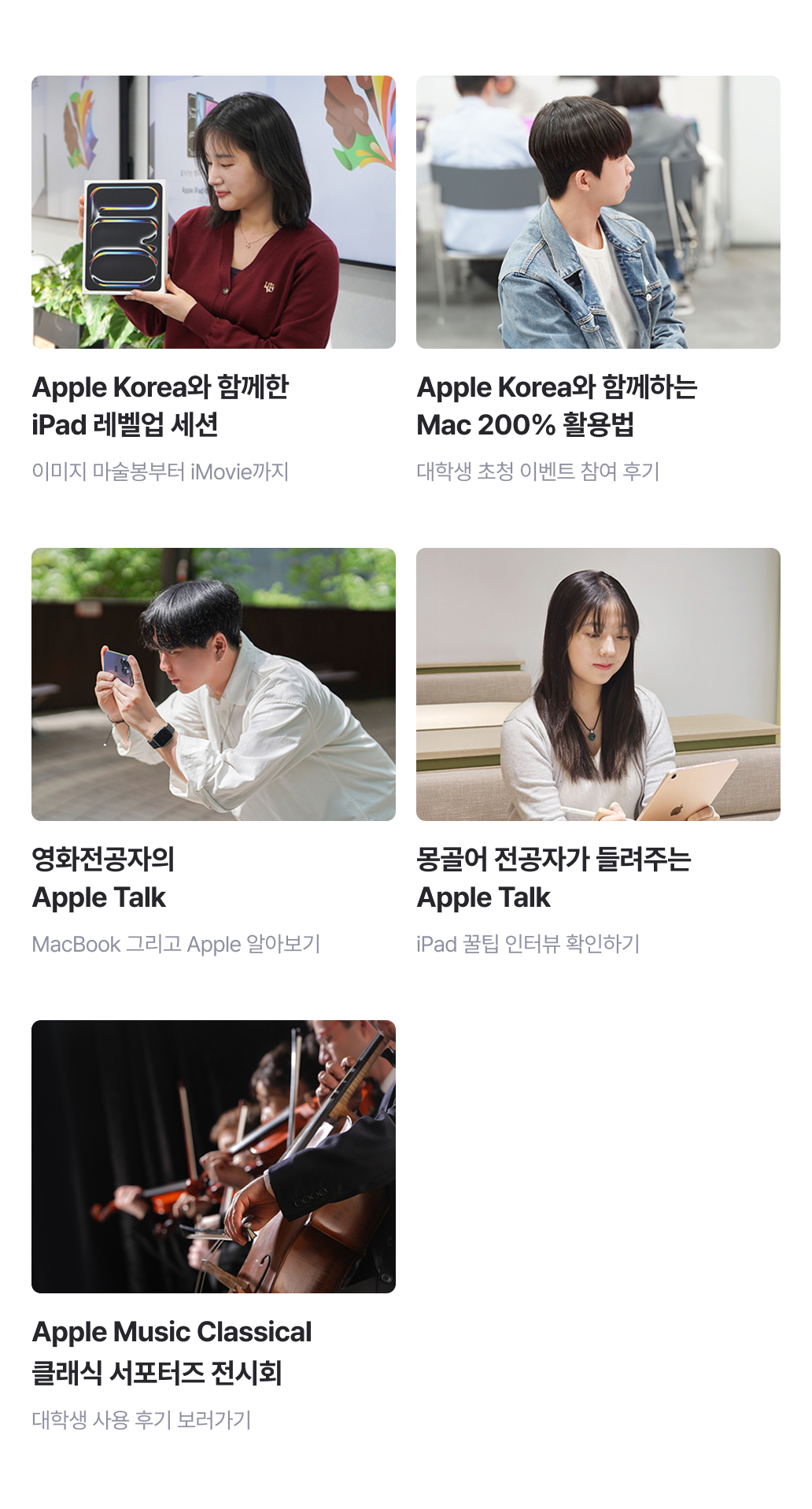Select the Apple Music Classical 전시회 card
Screen dimensions: 812x1509
(213, 1157)
